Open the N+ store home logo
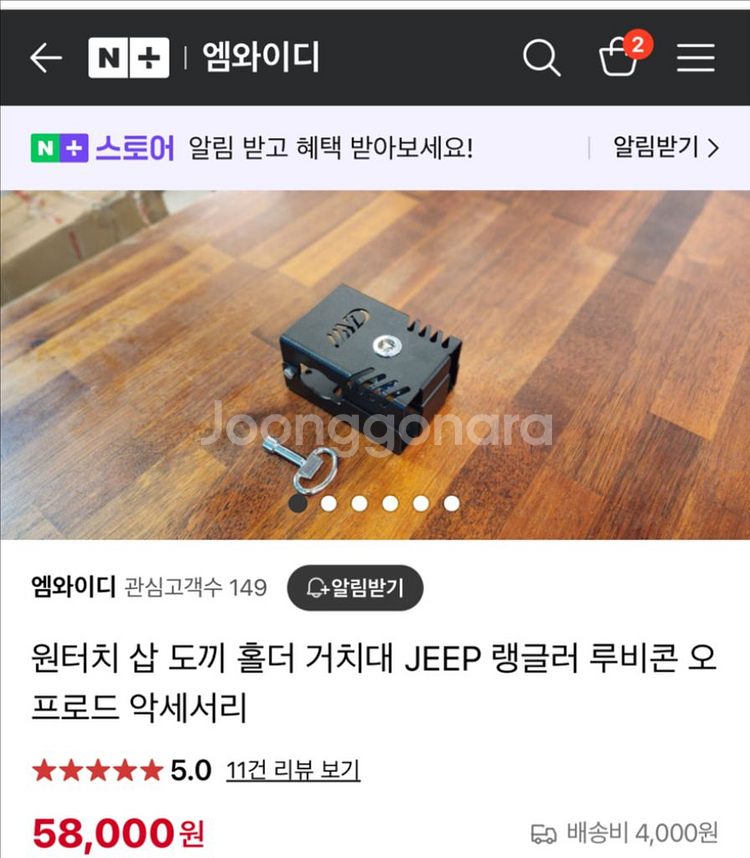Viewport: 750px width, 858px height. tap(128, 58)
